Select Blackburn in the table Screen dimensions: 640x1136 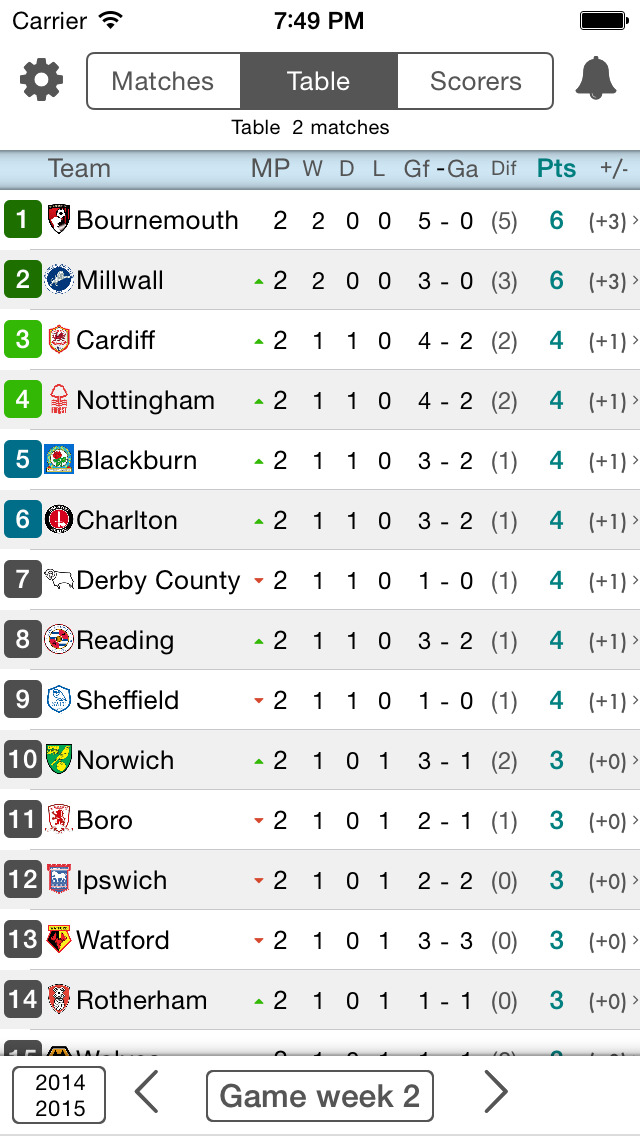[320, 460]
